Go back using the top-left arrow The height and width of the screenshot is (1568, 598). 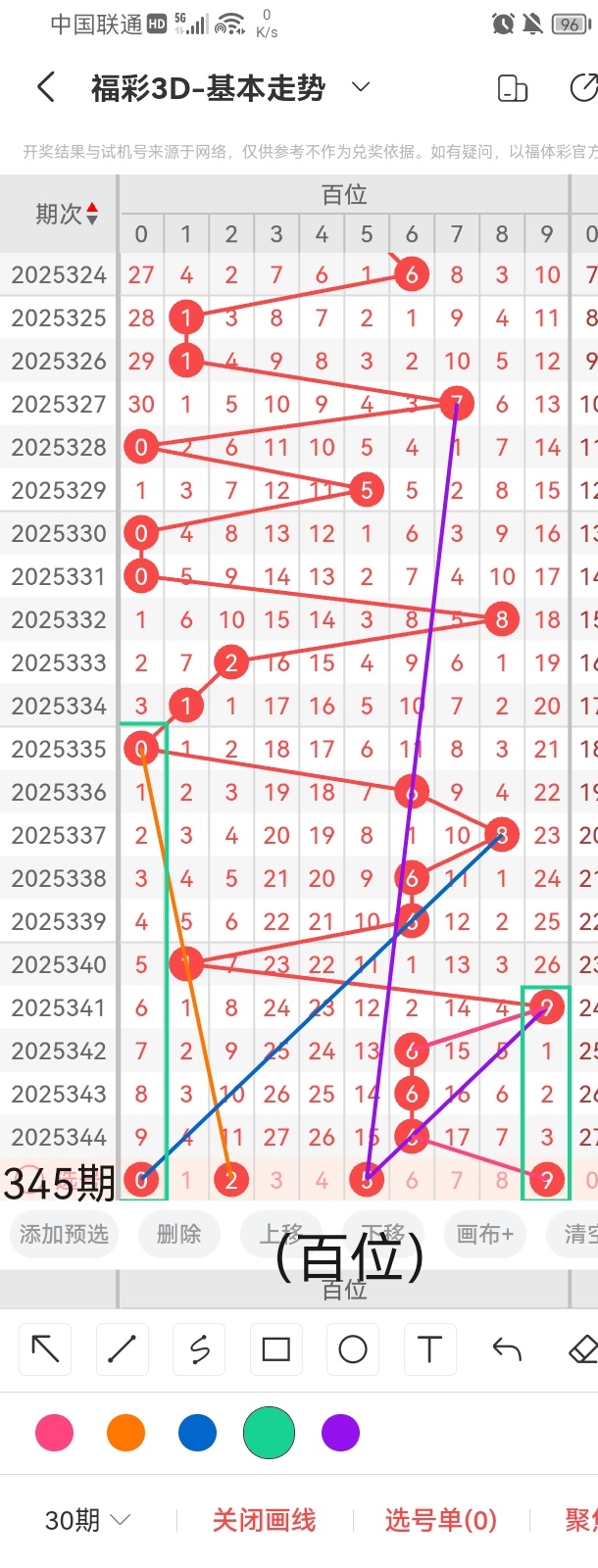tap(45, 87)
